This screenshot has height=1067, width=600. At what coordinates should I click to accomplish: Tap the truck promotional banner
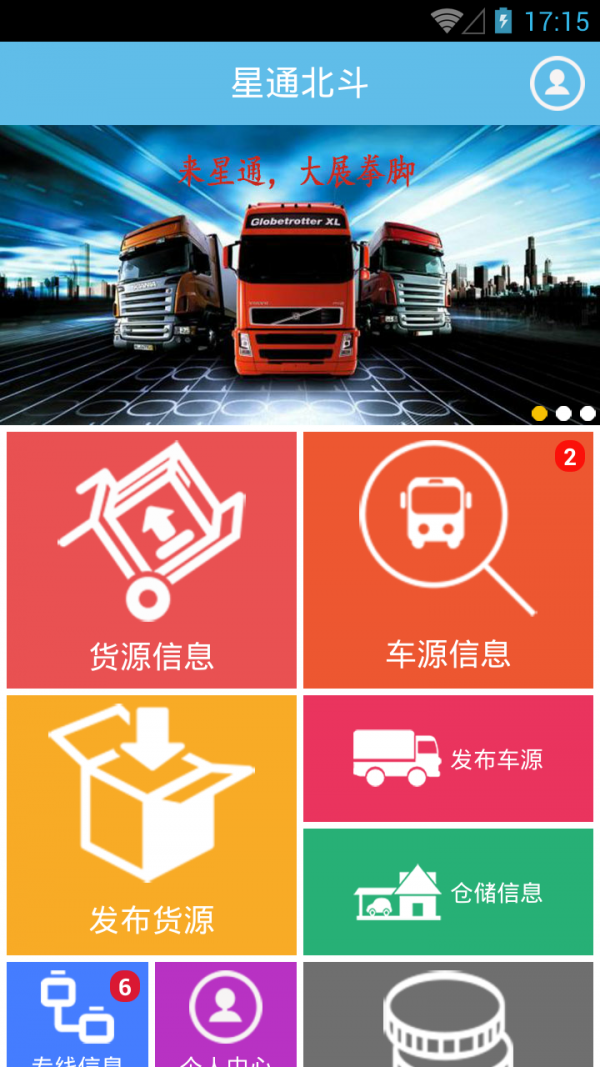click(x=300, y=275)
